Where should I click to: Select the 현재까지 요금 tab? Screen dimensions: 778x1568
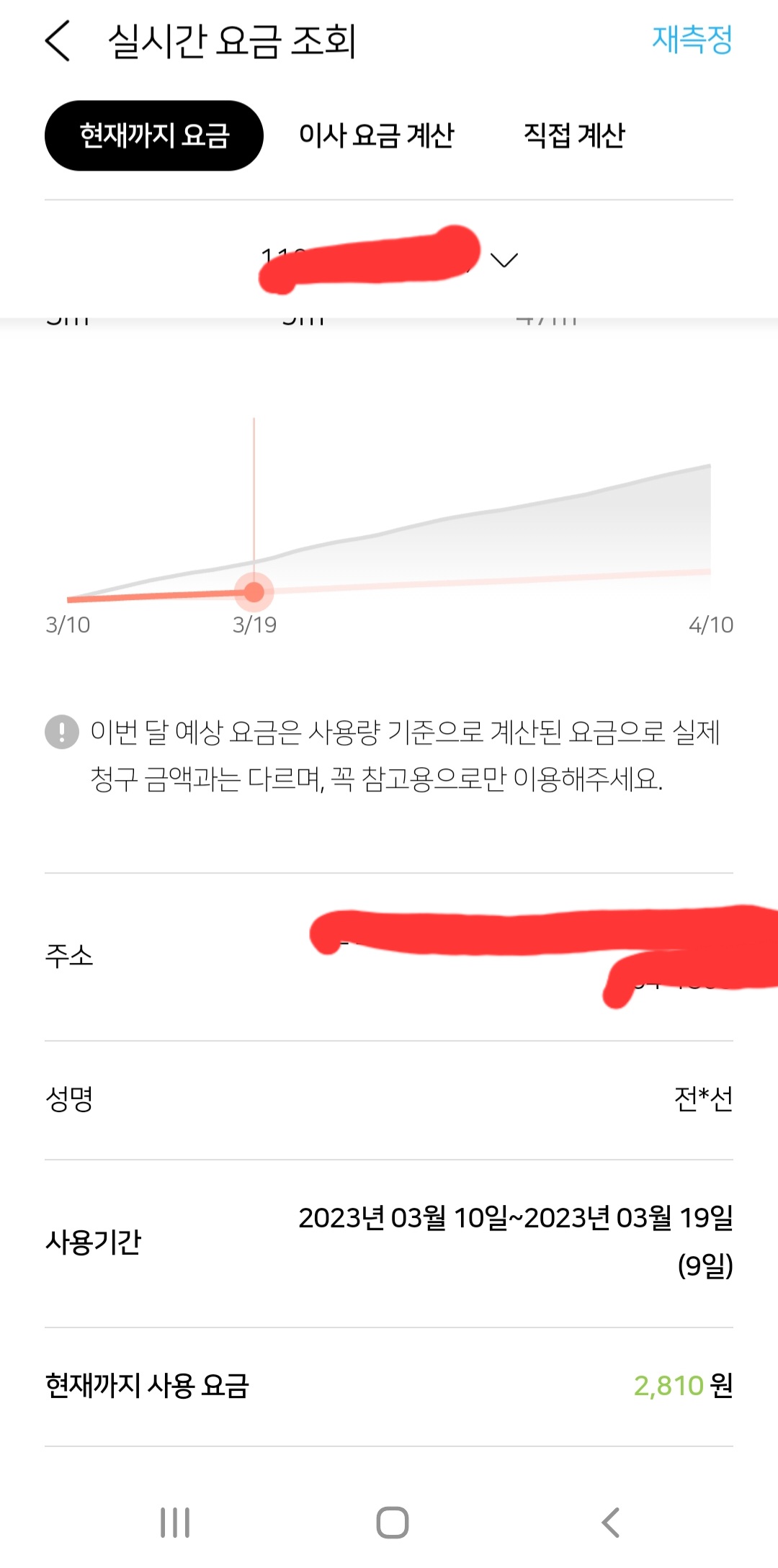pos(154,135)
